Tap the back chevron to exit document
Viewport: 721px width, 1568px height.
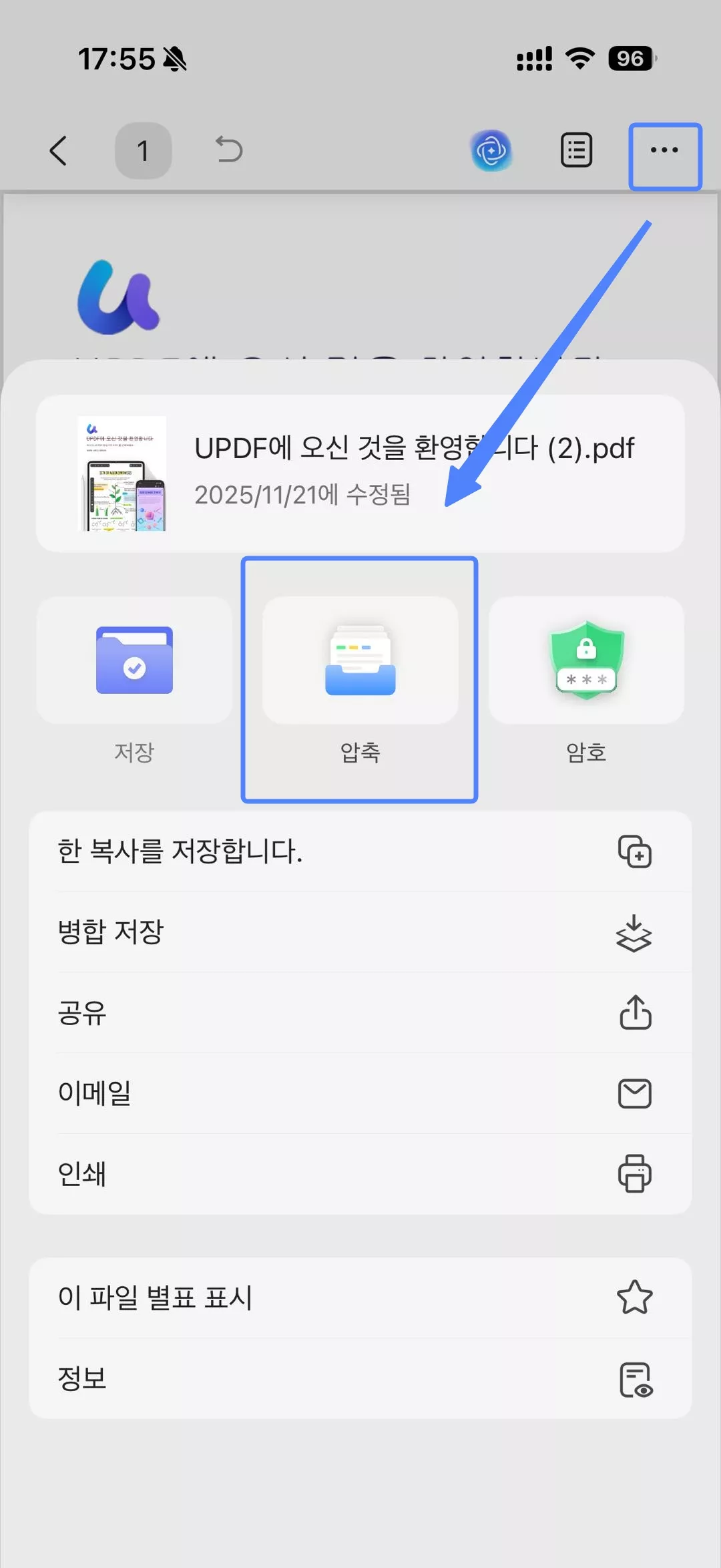(x=60, y=150)
